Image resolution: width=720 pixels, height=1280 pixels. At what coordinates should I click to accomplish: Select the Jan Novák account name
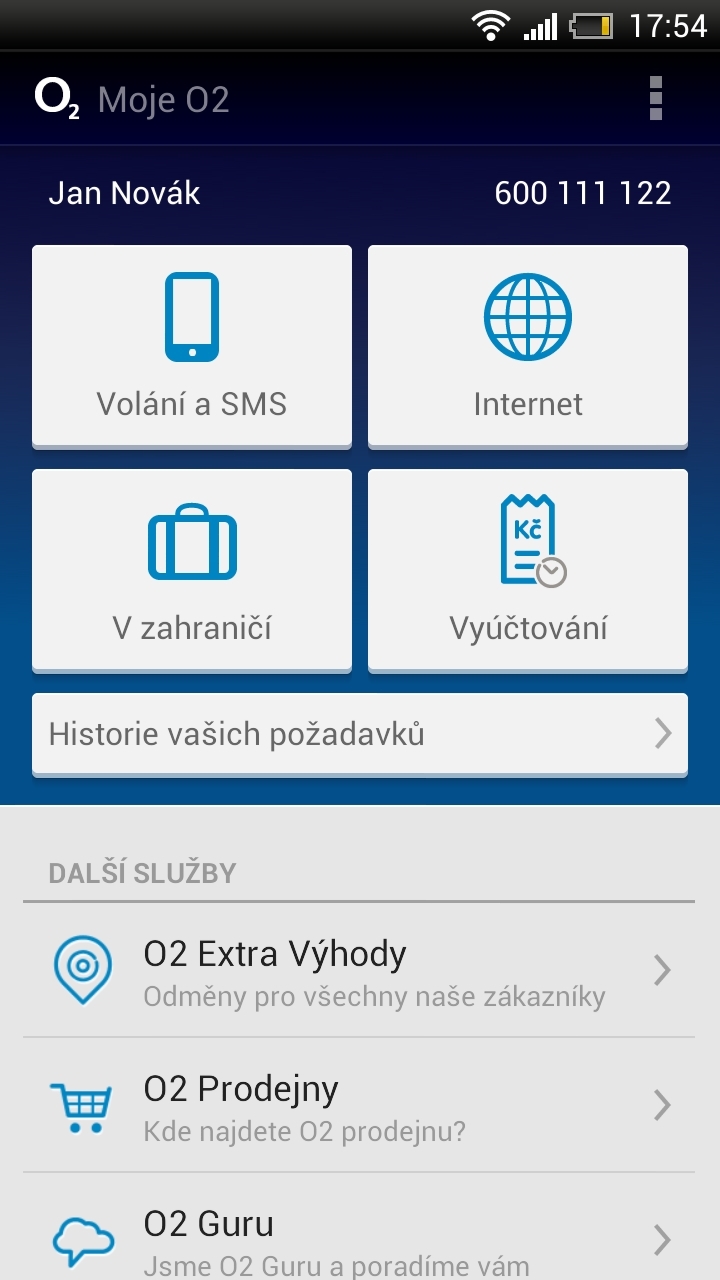126,192
